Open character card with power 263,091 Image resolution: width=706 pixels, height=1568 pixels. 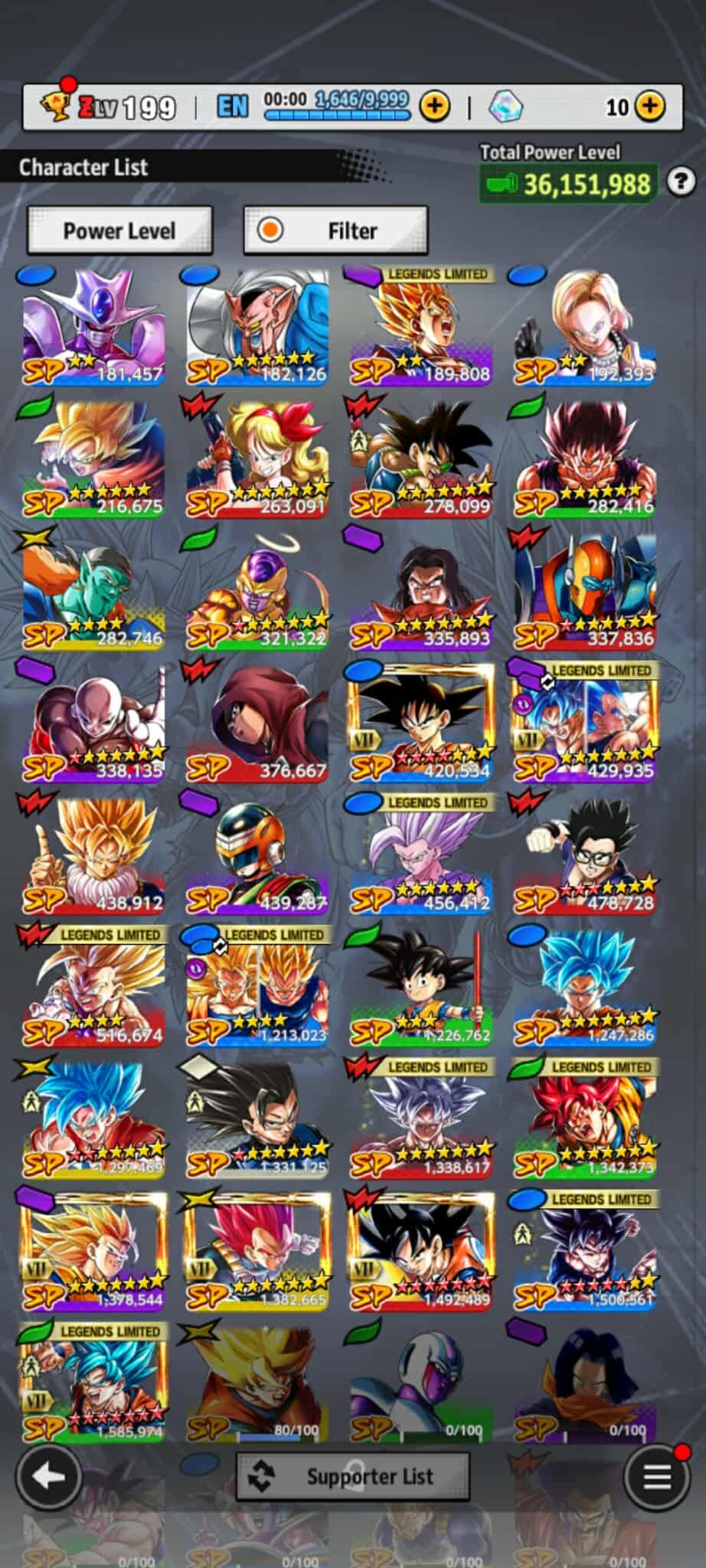(257, 459)
